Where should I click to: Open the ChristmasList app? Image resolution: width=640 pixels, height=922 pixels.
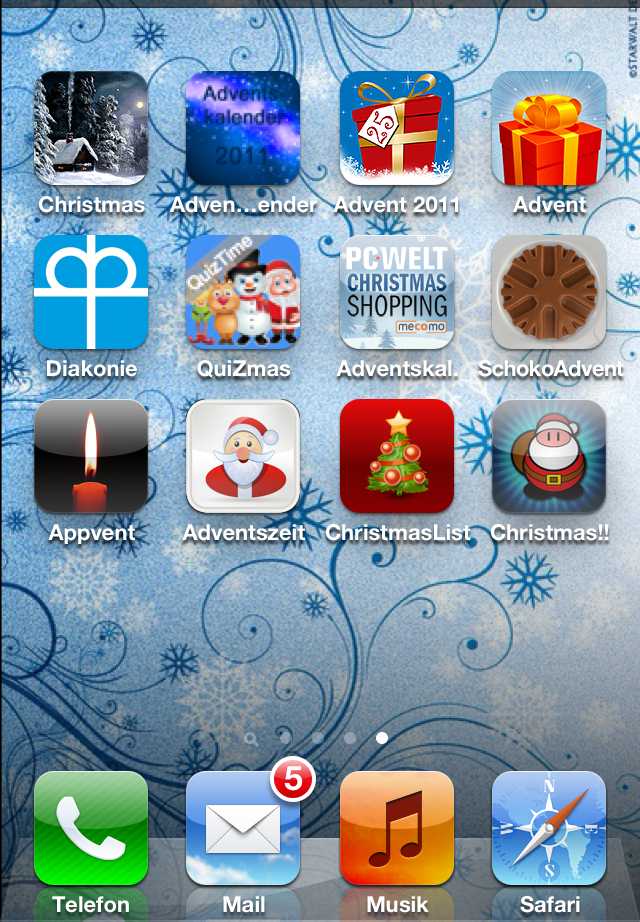[397, 456]
